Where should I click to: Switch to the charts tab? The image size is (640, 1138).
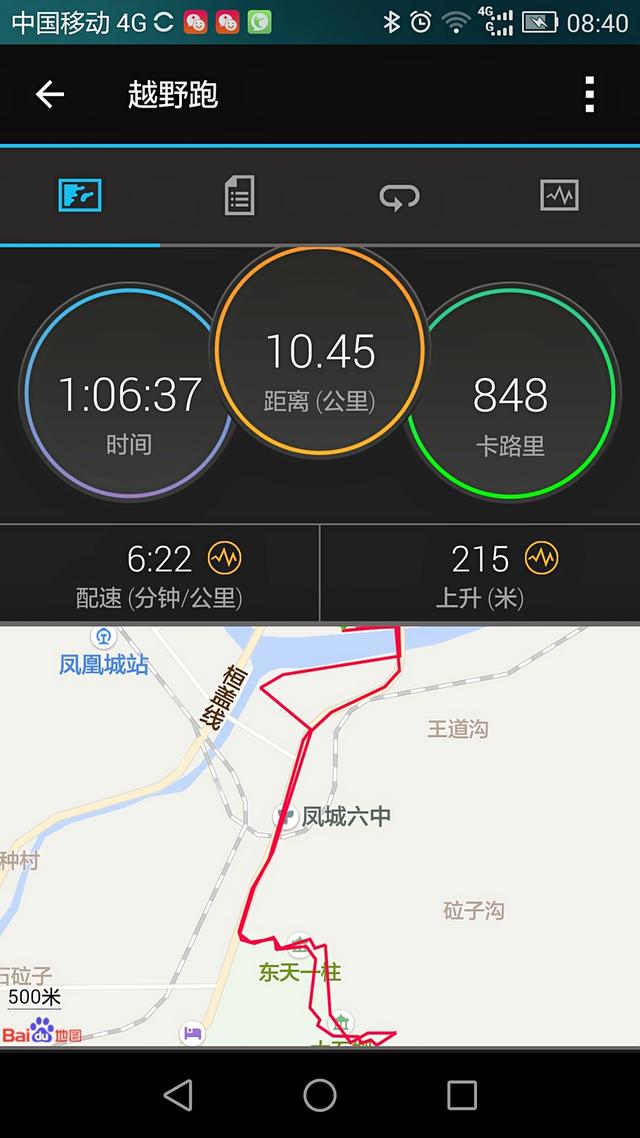point(559,195)
